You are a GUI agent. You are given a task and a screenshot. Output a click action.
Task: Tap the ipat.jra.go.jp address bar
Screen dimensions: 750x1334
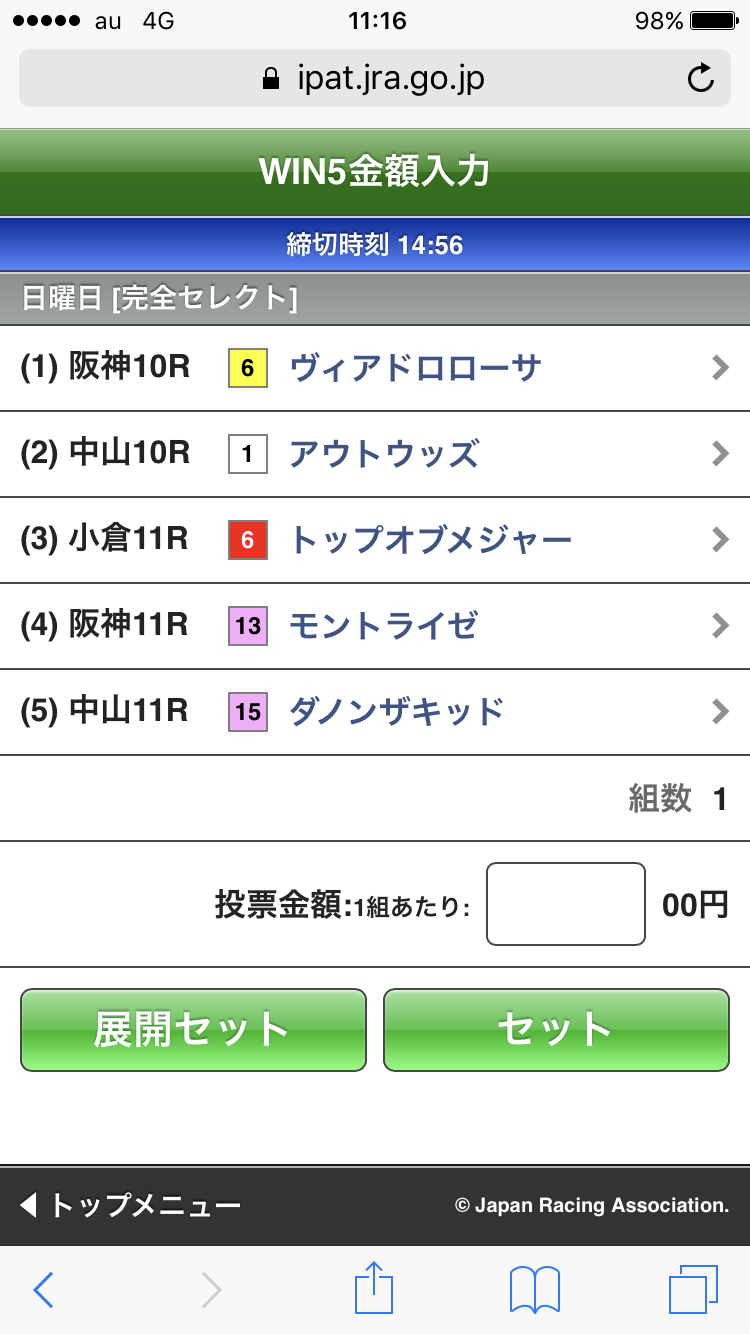(x=375, y=78)
